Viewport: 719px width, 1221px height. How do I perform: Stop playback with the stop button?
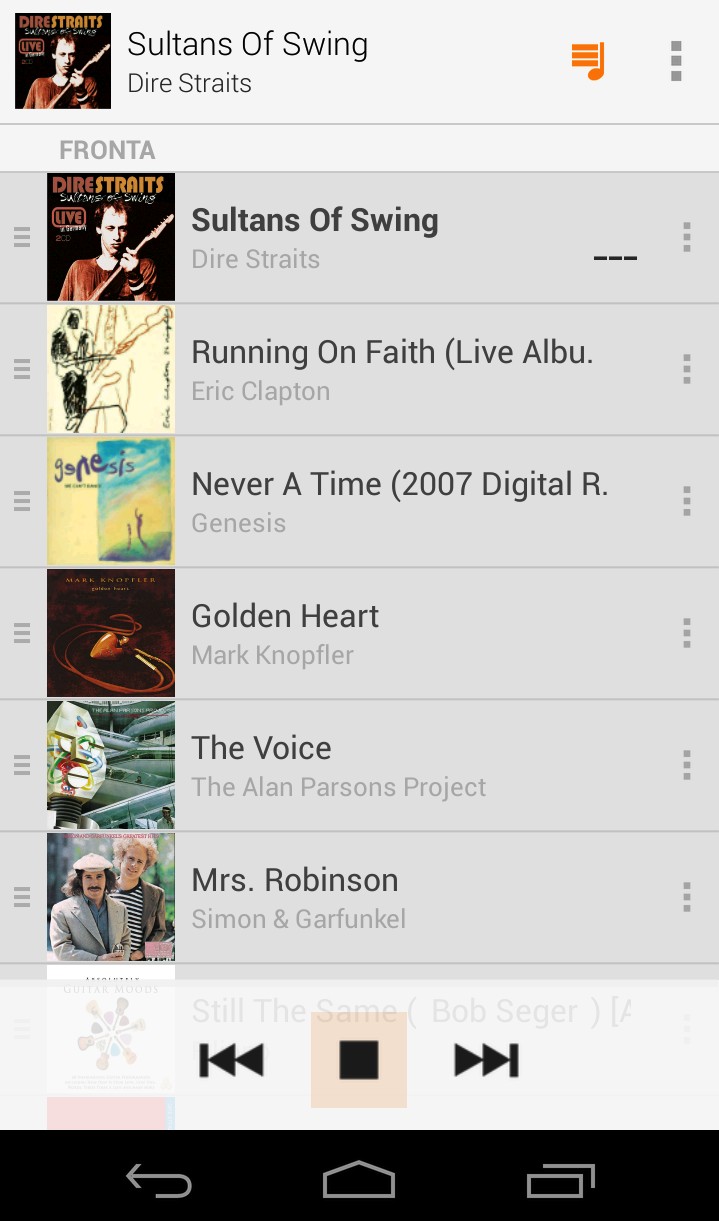coord(359,1060)
